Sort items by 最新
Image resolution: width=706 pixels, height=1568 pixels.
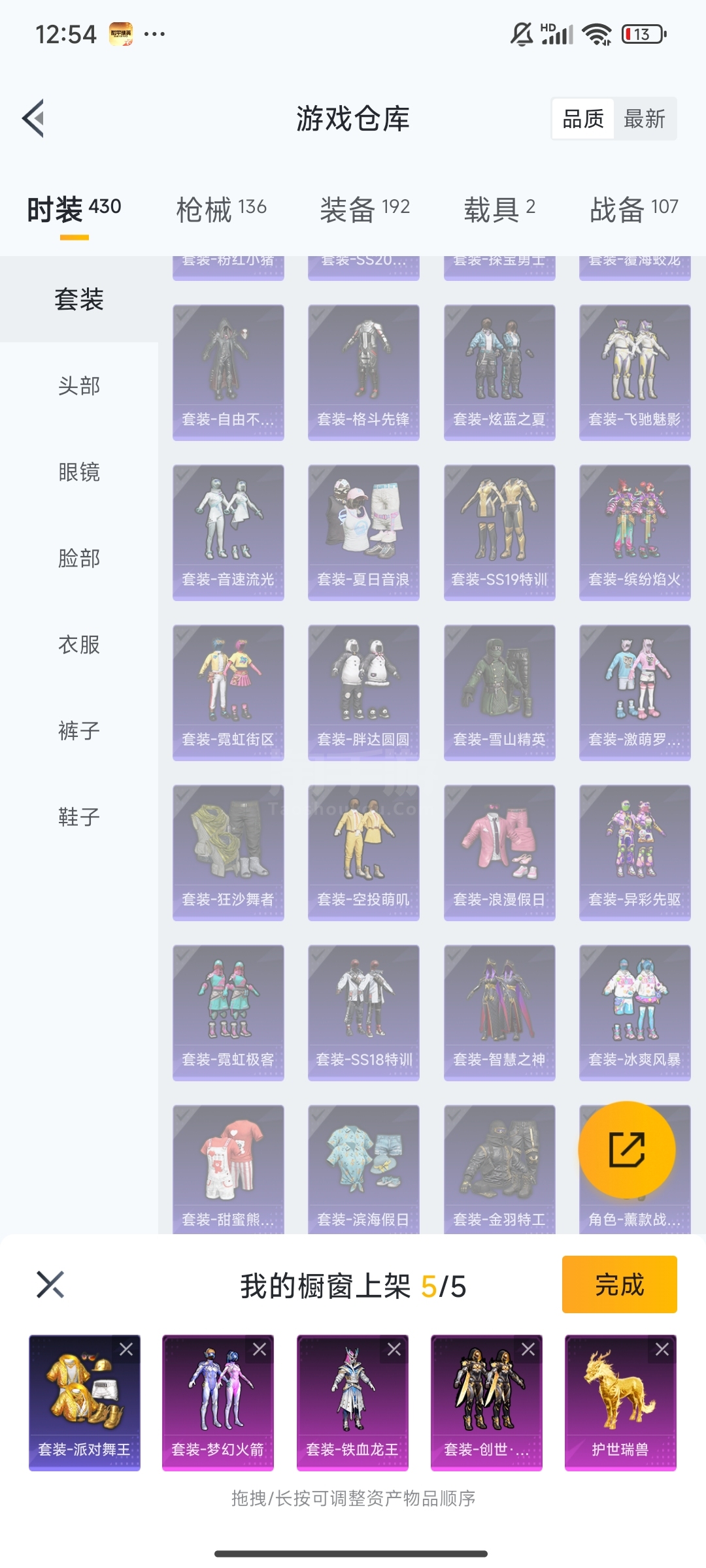[x=645, y=119]
